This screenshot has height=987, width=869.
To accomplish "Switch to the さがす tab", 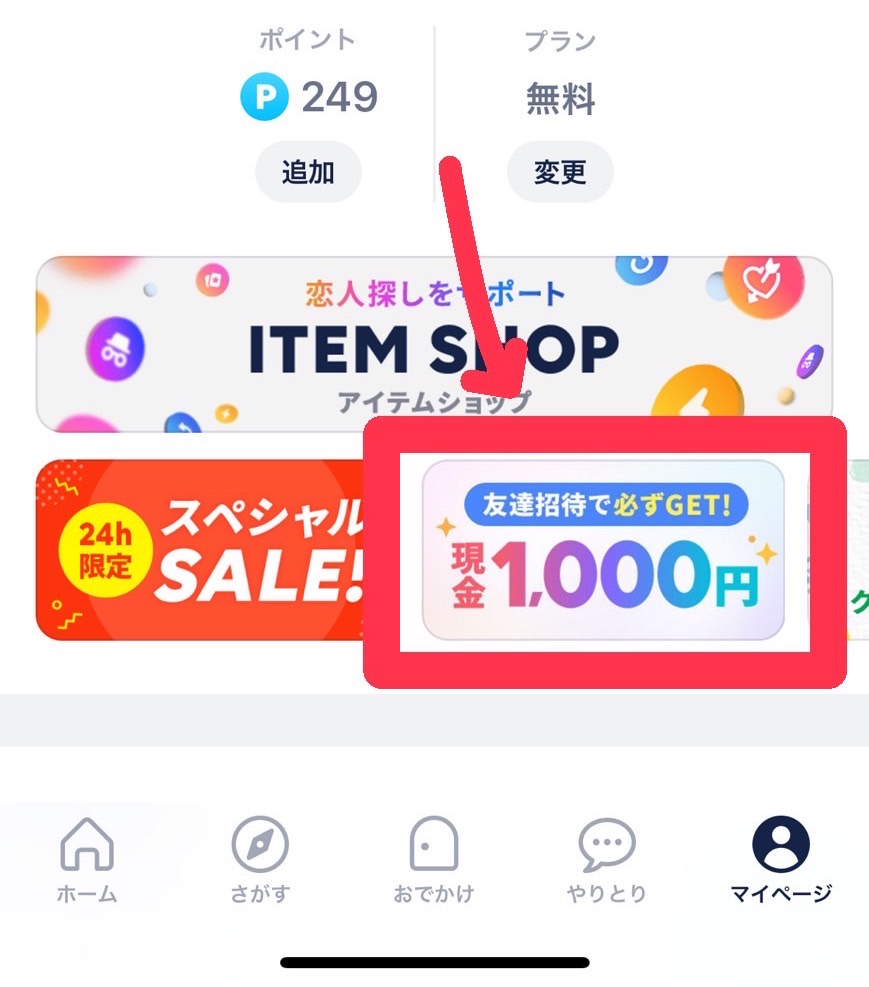I will [x=260, y=860].
